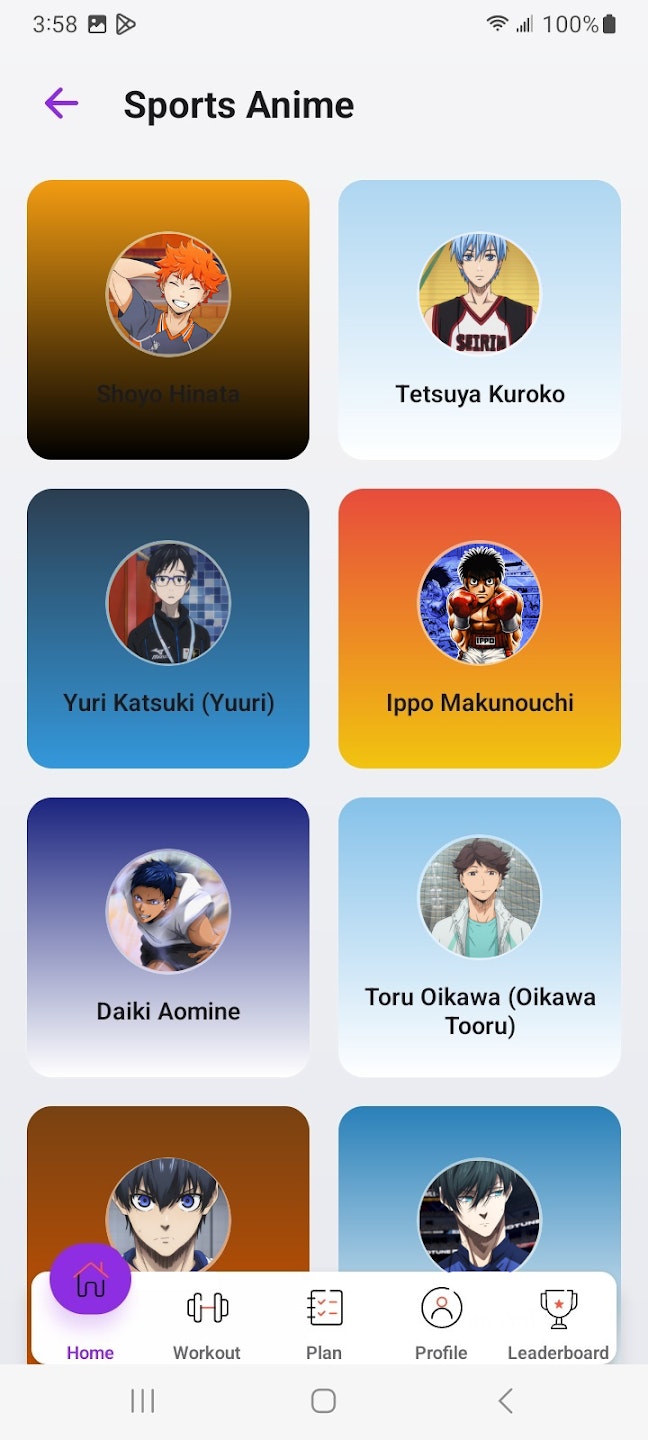Viewport: 648px width, 1440px height.
Task: Tap the system back button
Action: click(505, 1401)
